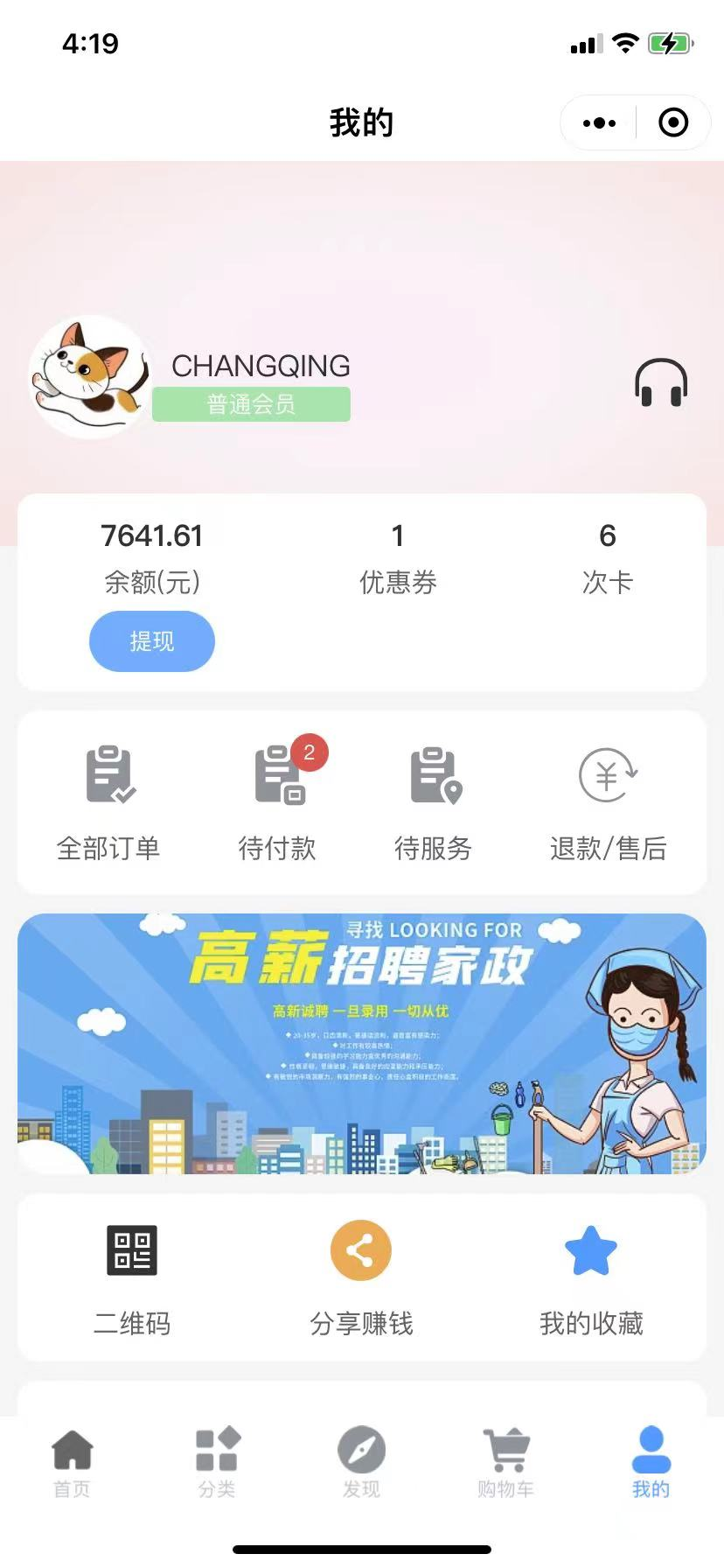Screen dimensions: 724x1568
Task: Open the mini program more-options menu
Action: coord(599,123)
